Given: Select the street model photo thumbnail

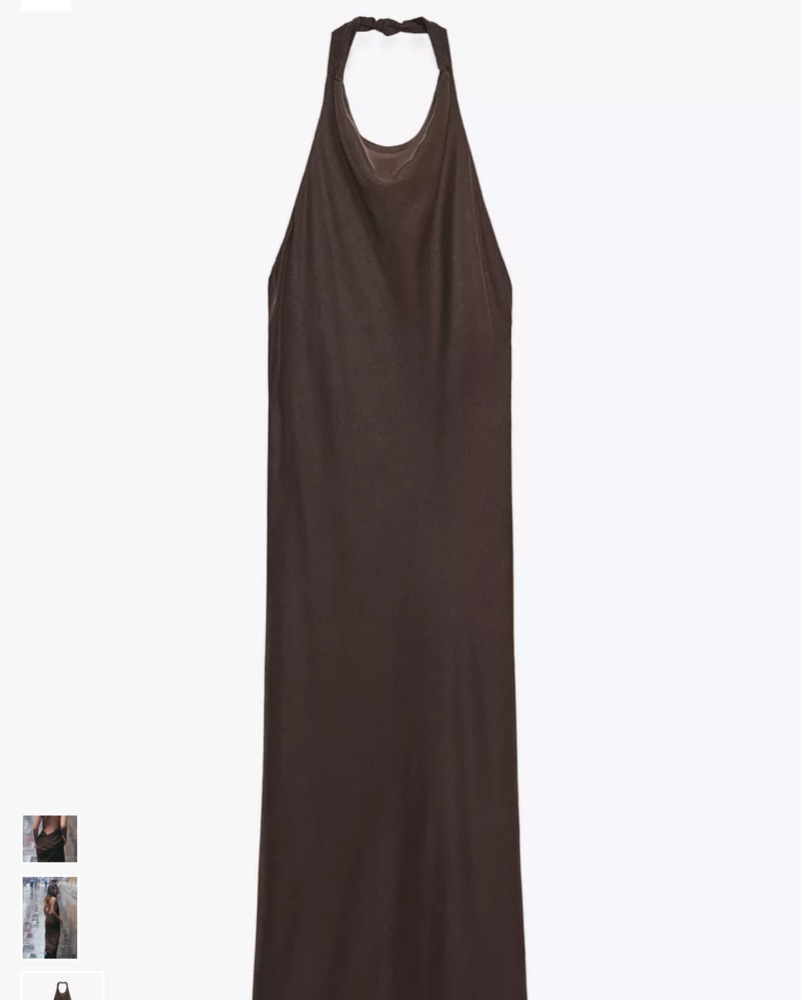Looking at the screenshot, I should 50,917.
